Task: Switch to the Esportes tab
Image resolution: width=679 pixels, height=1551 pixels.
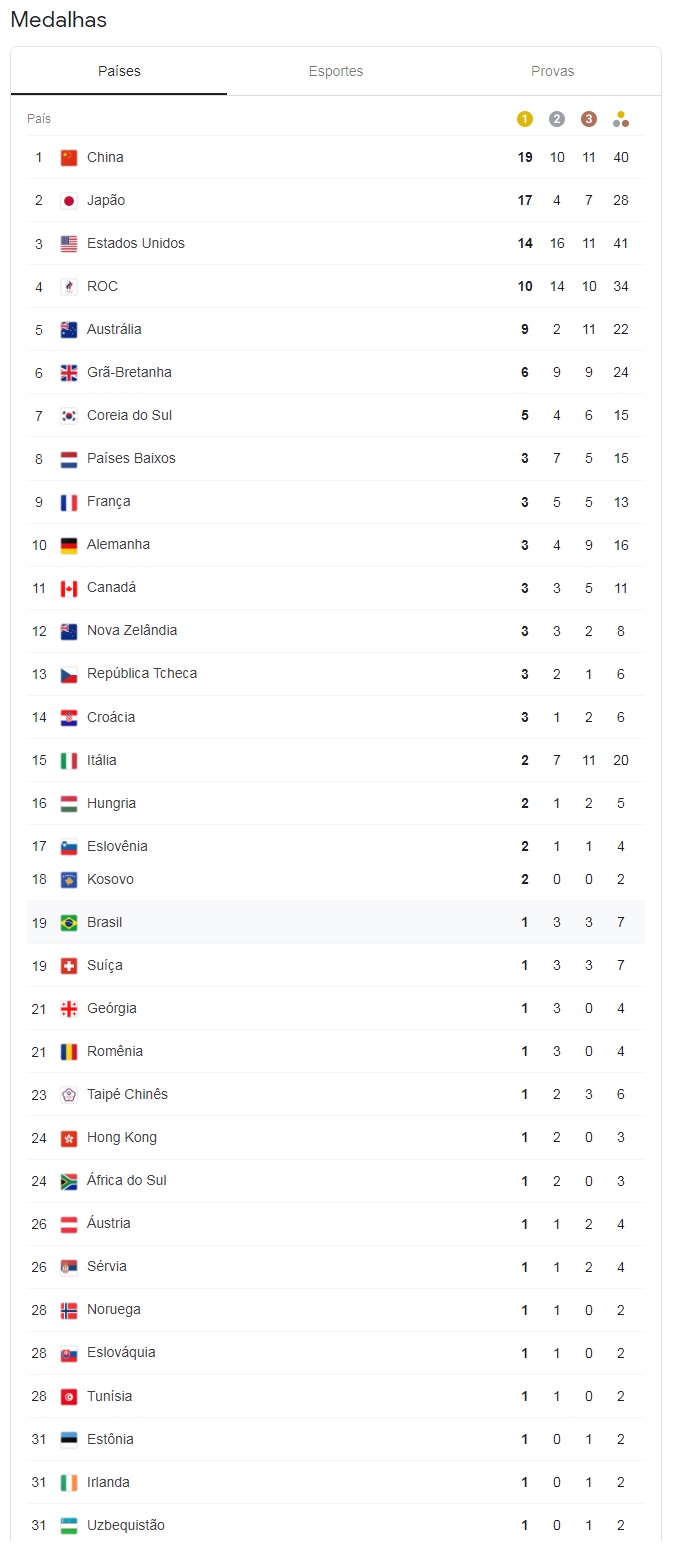Action: [336, 71]
